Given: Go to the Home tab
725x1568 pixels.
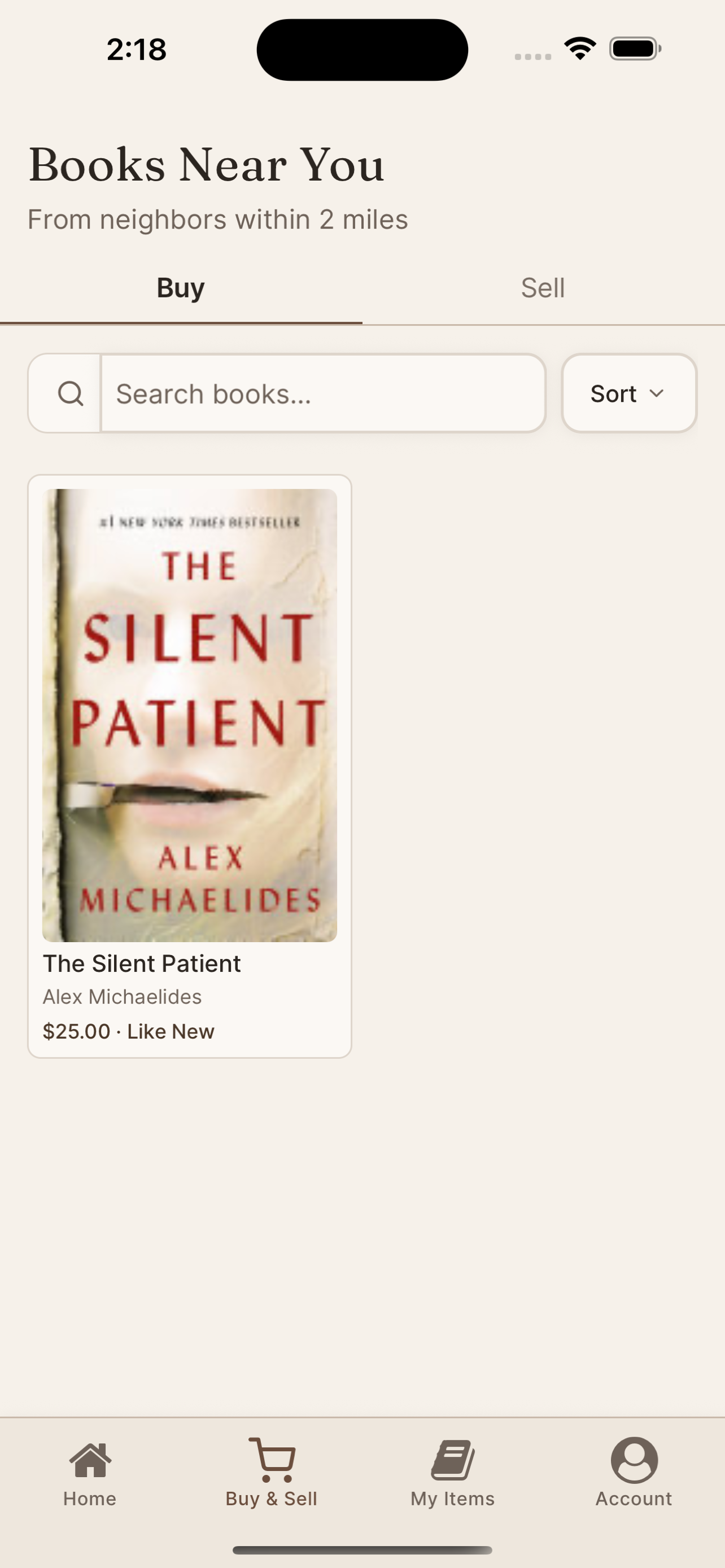Looking at the screenshot, I should pos(90,1472).
